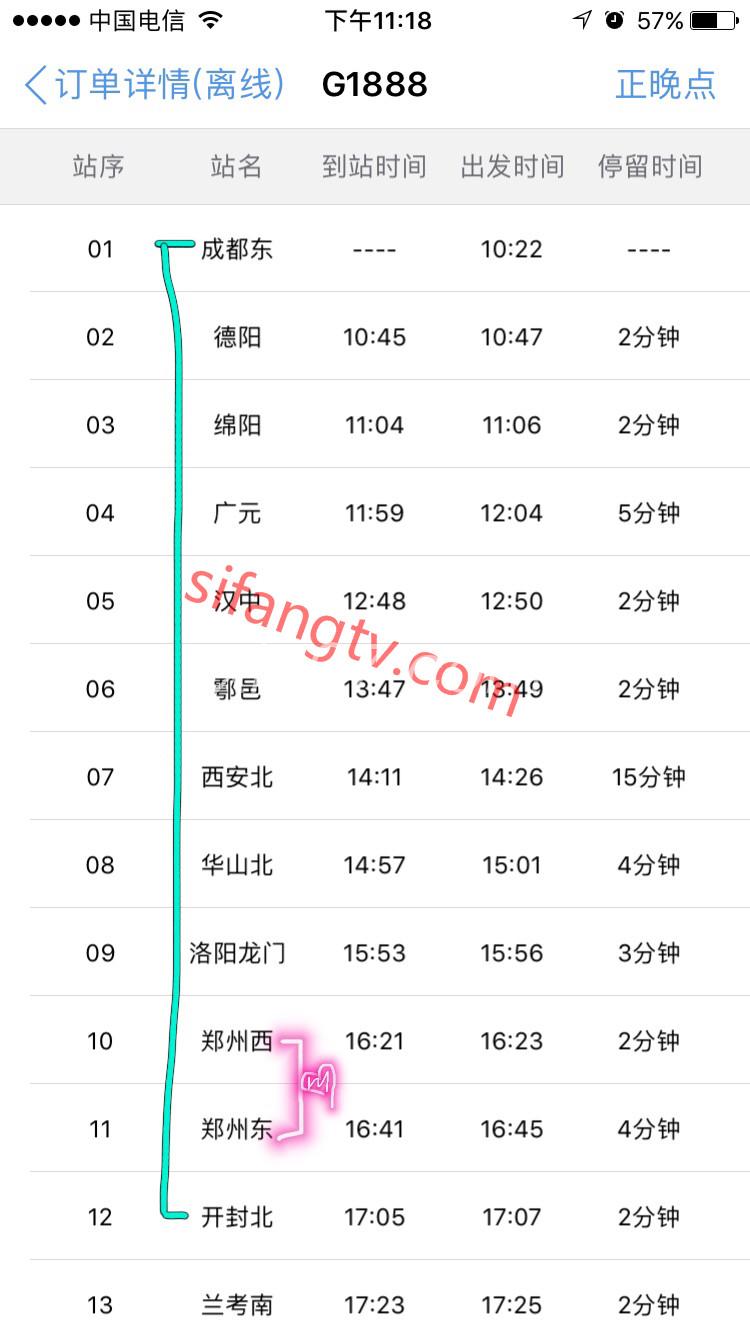The image size is (750, 1334).
Task: Open 正晚点 punctuality info
Action: [665, 84]
